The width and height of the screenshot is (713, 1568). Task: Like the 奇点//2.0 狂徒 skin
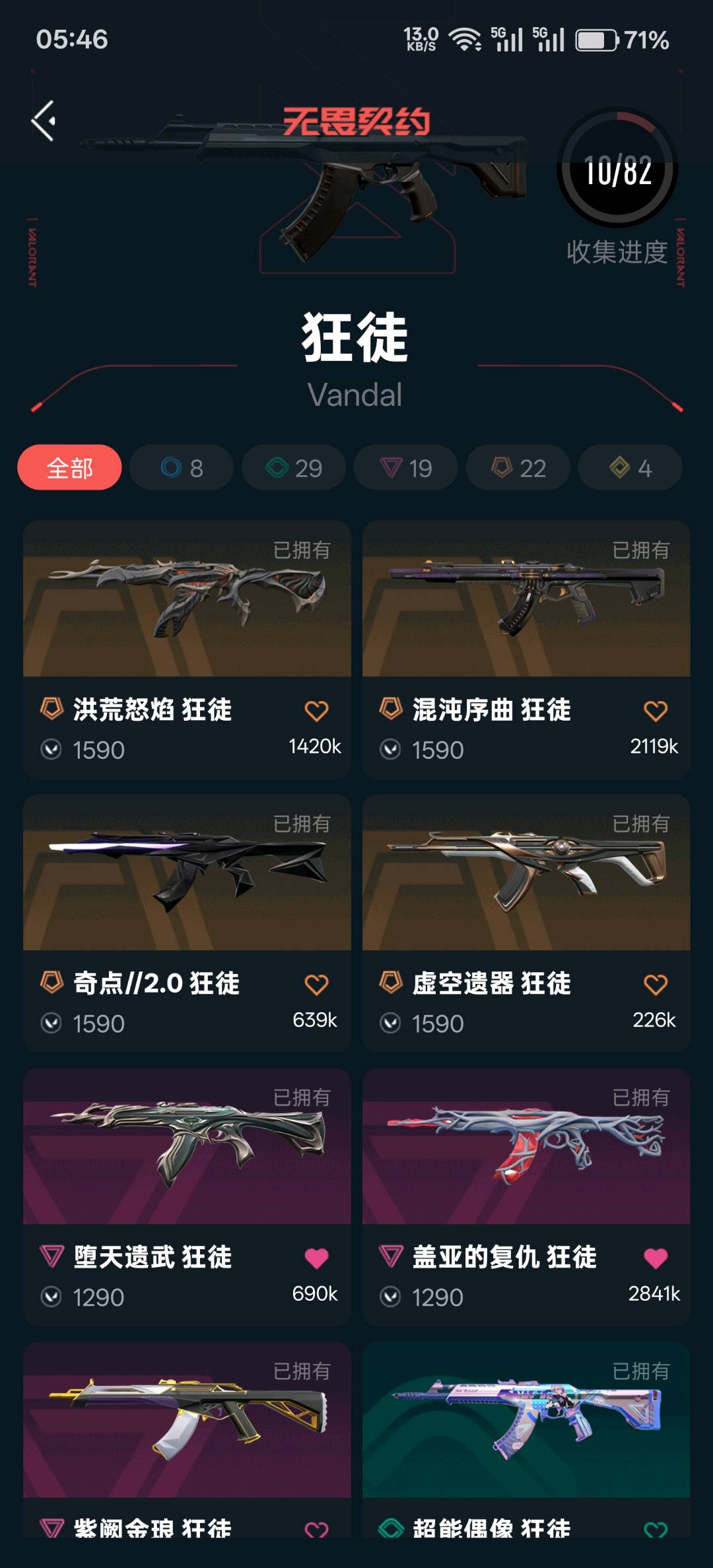[316, 985]
